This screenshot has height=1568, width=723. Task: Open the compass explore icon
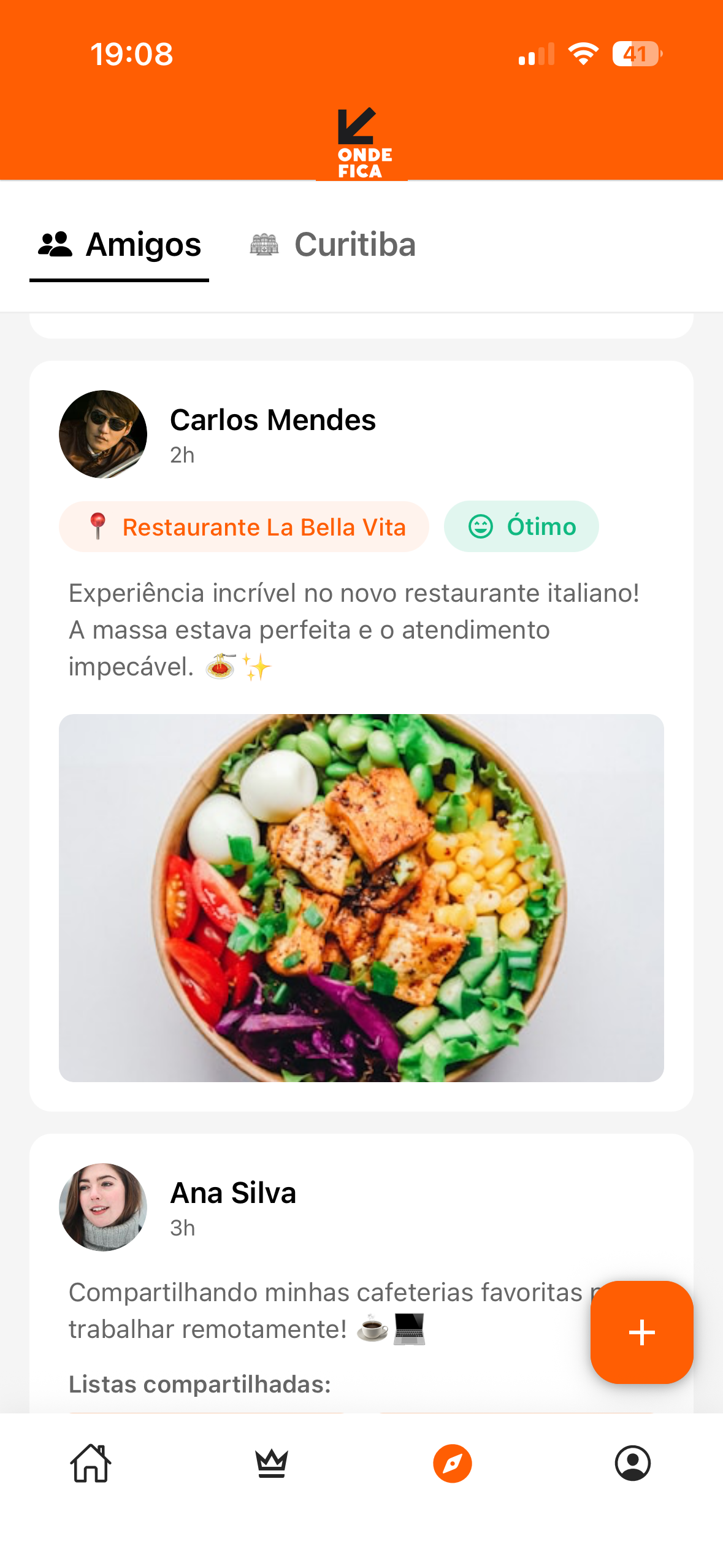click(452, 1463)
